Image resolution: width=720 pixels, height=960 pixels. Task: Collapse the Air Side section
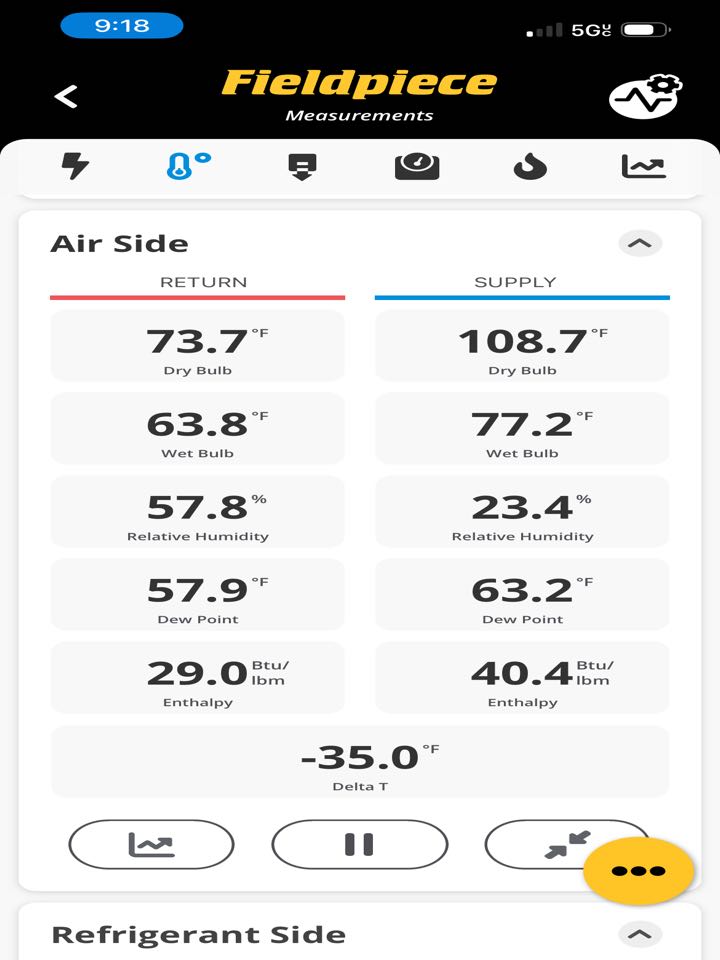[640, 243]
